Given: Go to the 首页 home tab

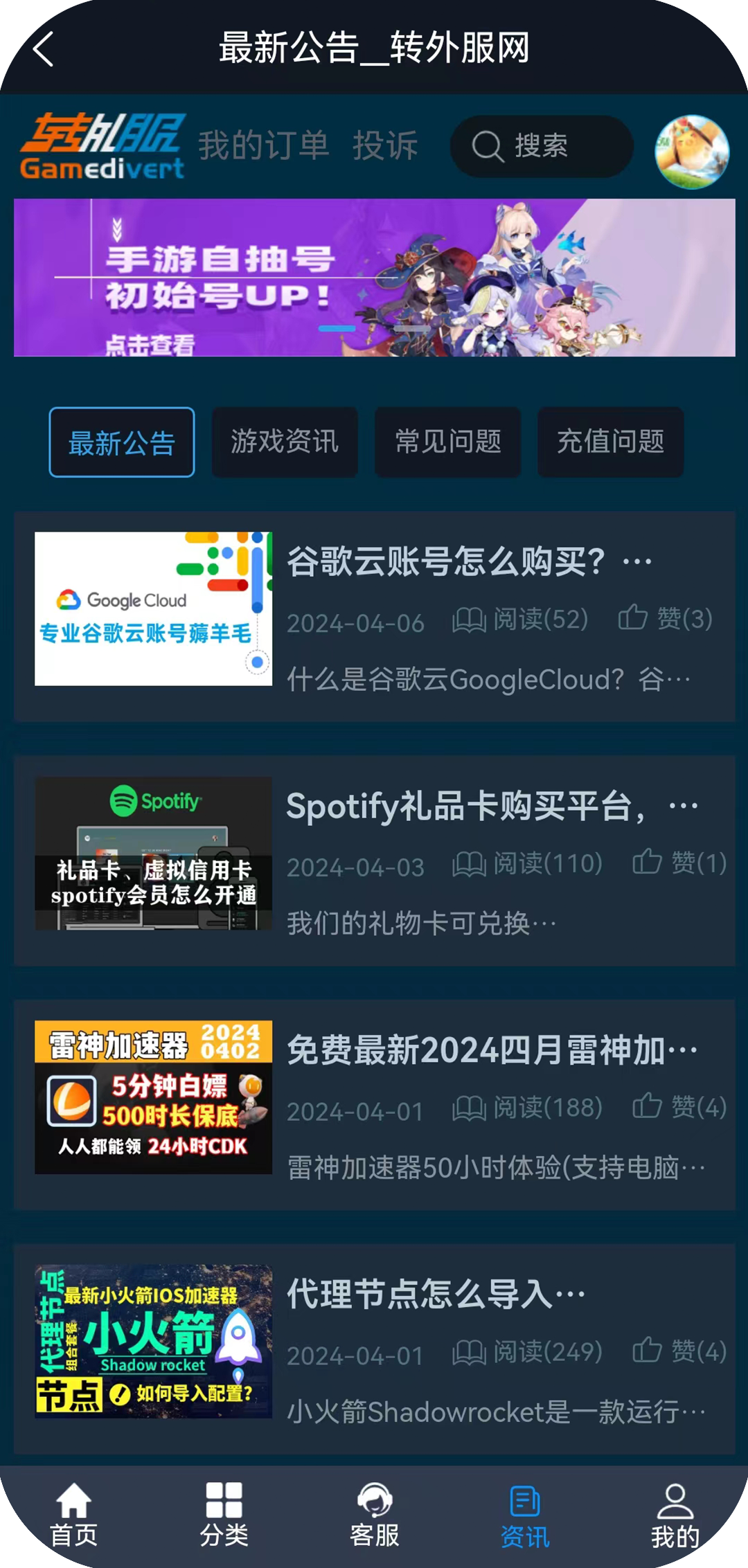Looking at the screenshot, I should point(73,1516).
